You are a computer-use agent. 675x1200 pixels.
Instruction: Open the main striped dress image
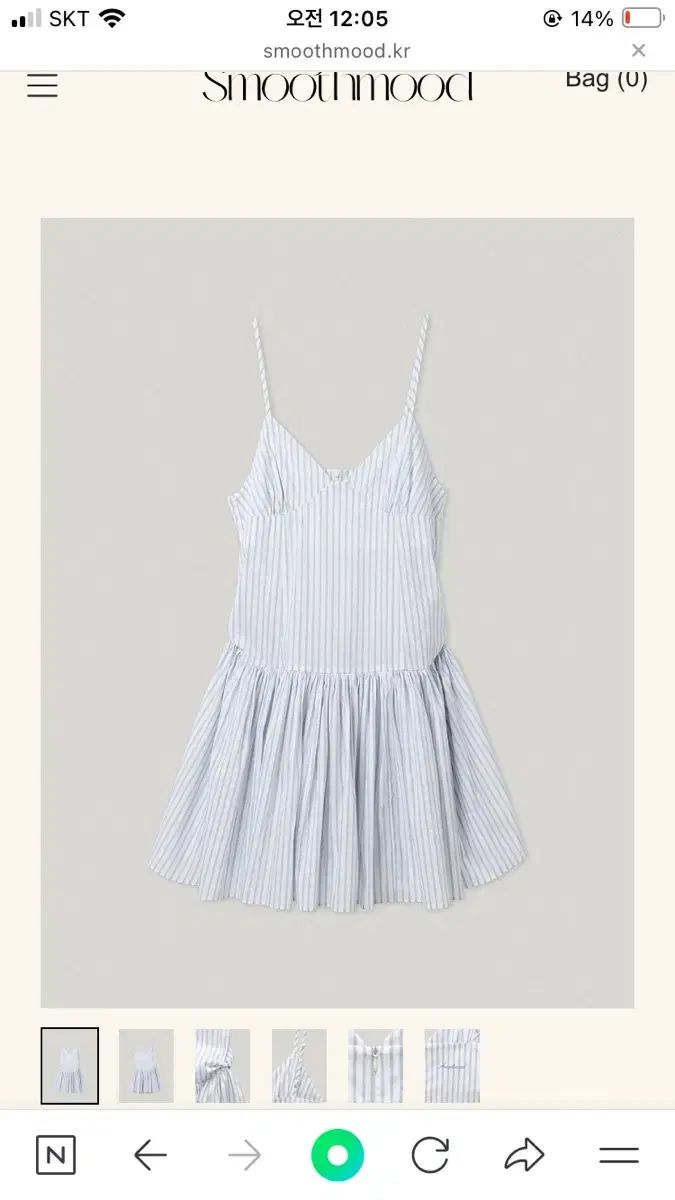[337, 612]
